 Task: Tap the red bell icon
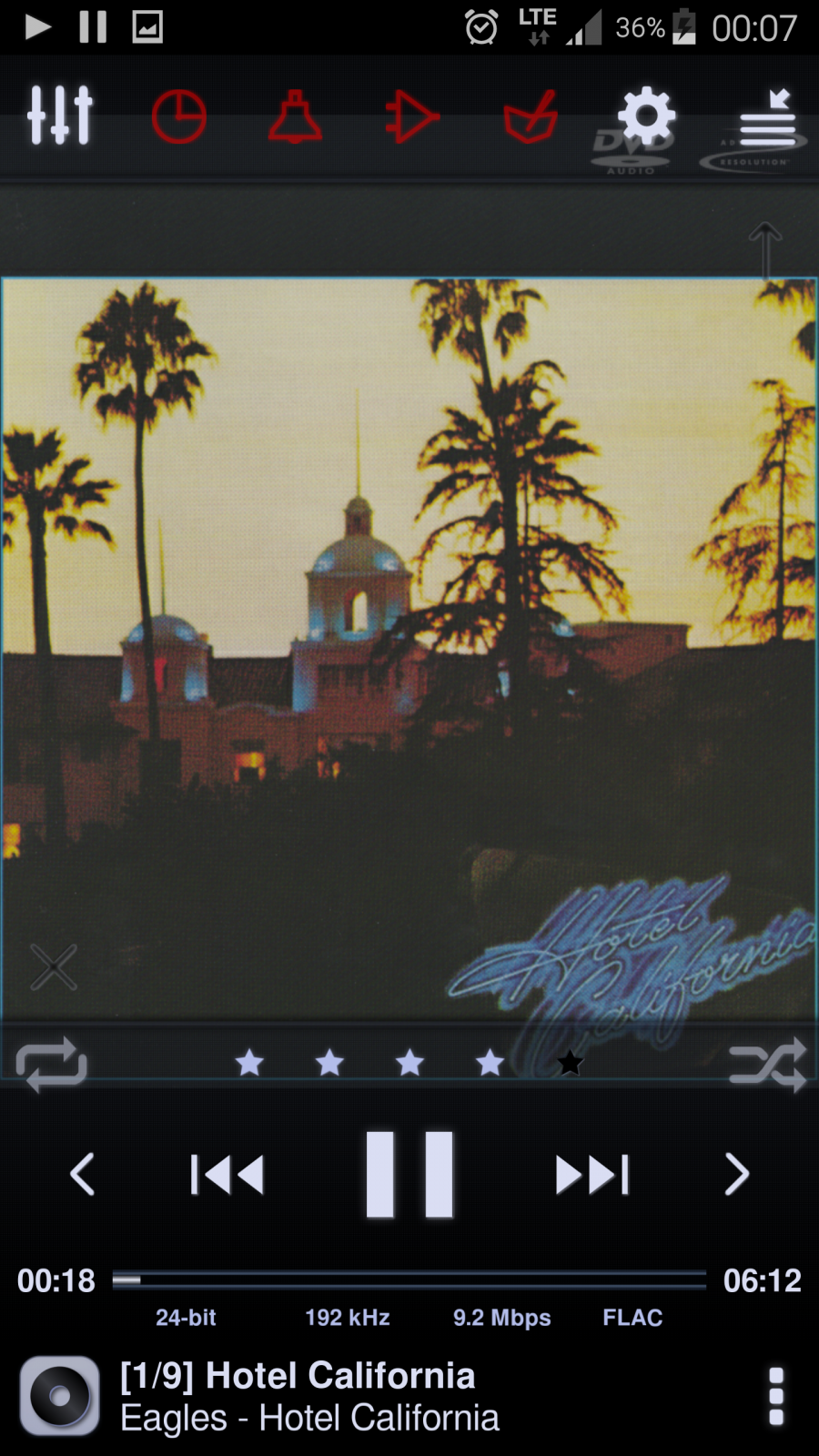point(295,116)
